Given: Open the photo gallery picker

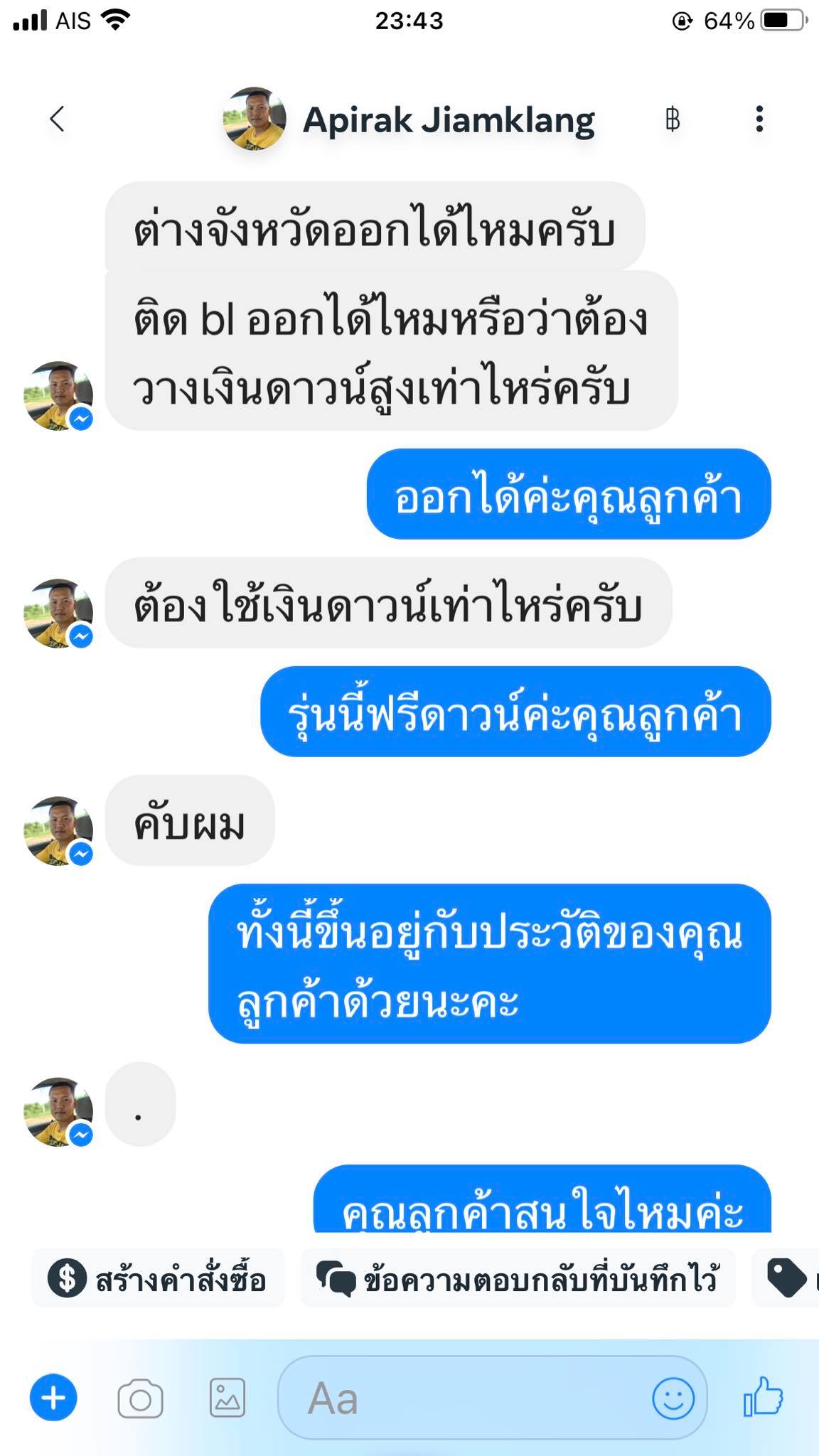Looking at the screenshot, I should point(227,1398).
